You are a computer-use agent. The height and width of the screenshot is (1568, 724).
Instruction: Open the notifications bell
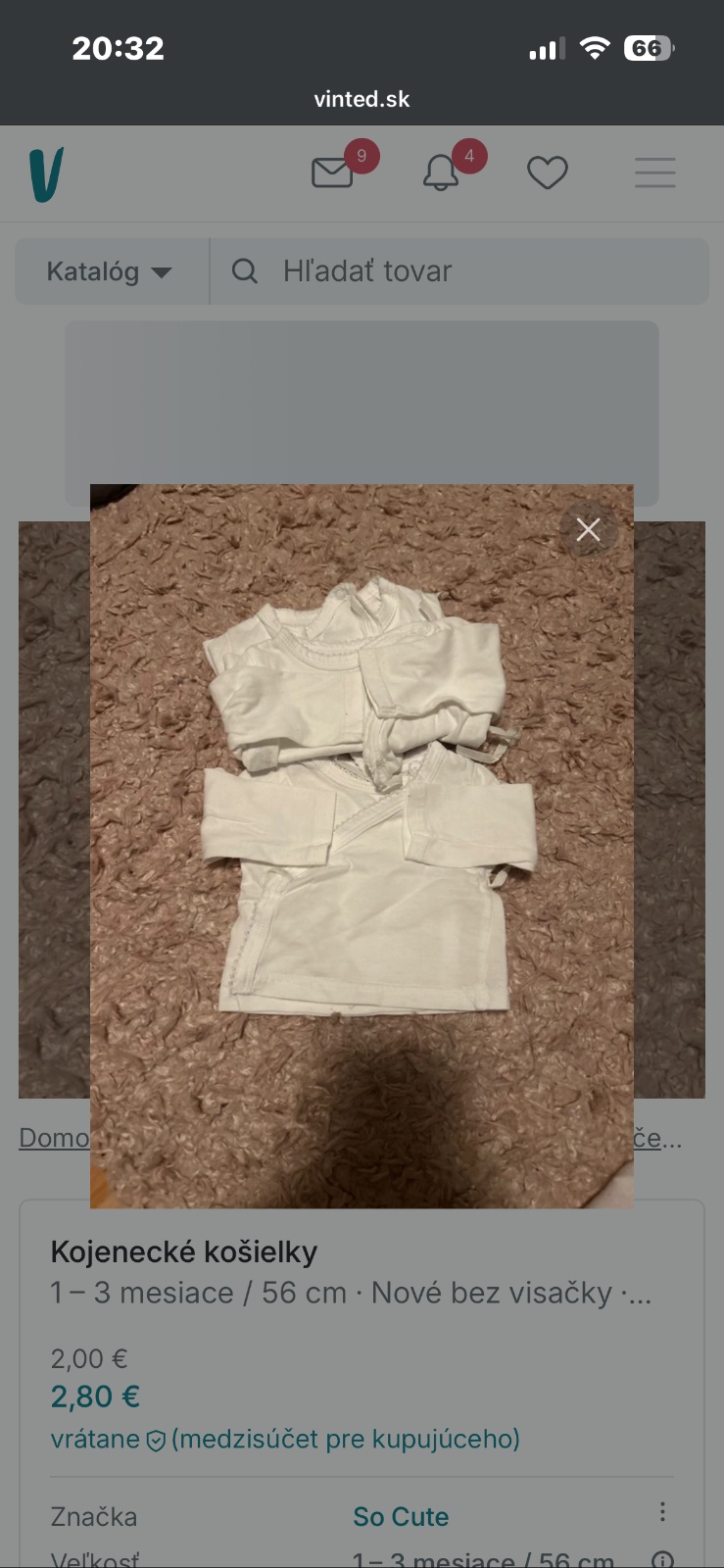tap(441, 172)
